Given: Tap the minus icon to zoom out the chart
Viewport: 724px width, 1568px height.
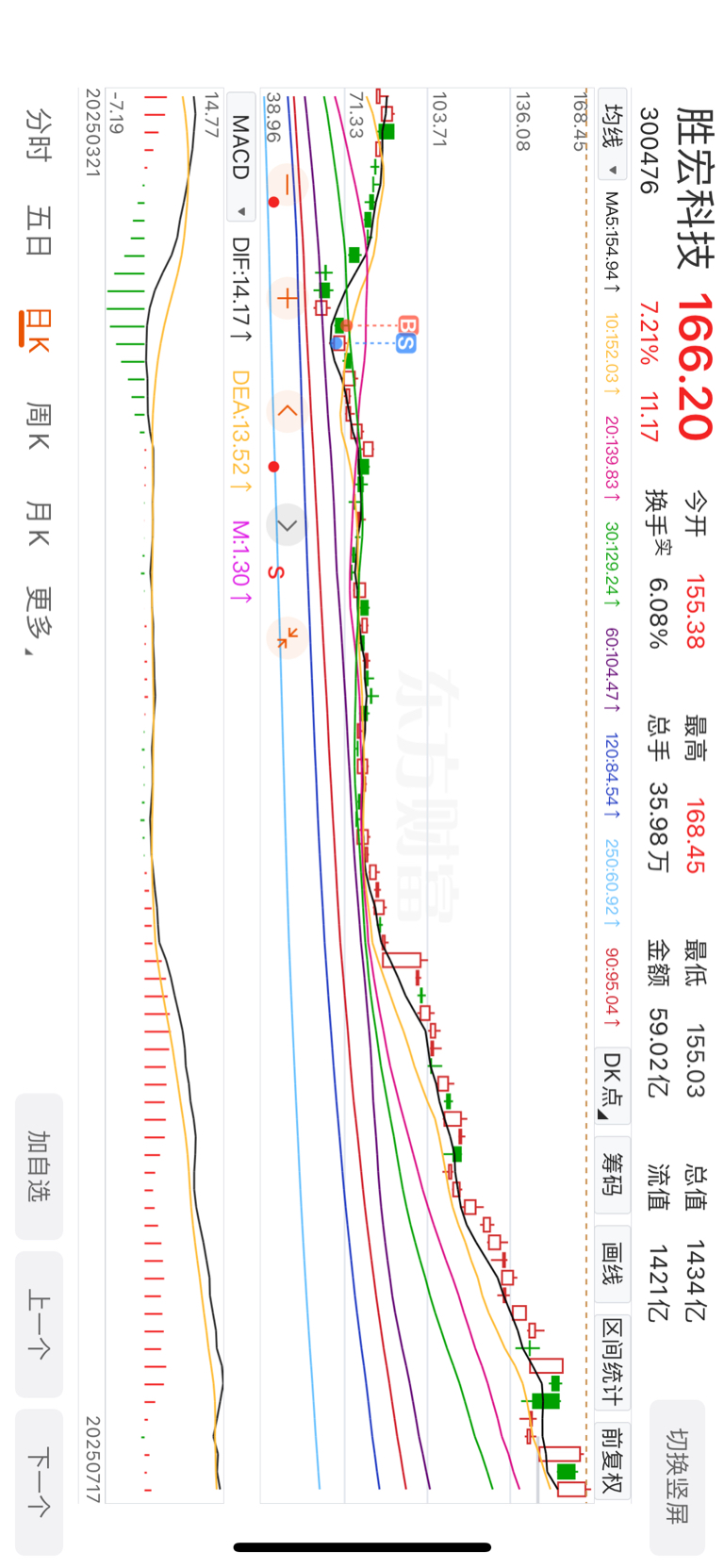Looking at the screenshot, I should 287,186.
